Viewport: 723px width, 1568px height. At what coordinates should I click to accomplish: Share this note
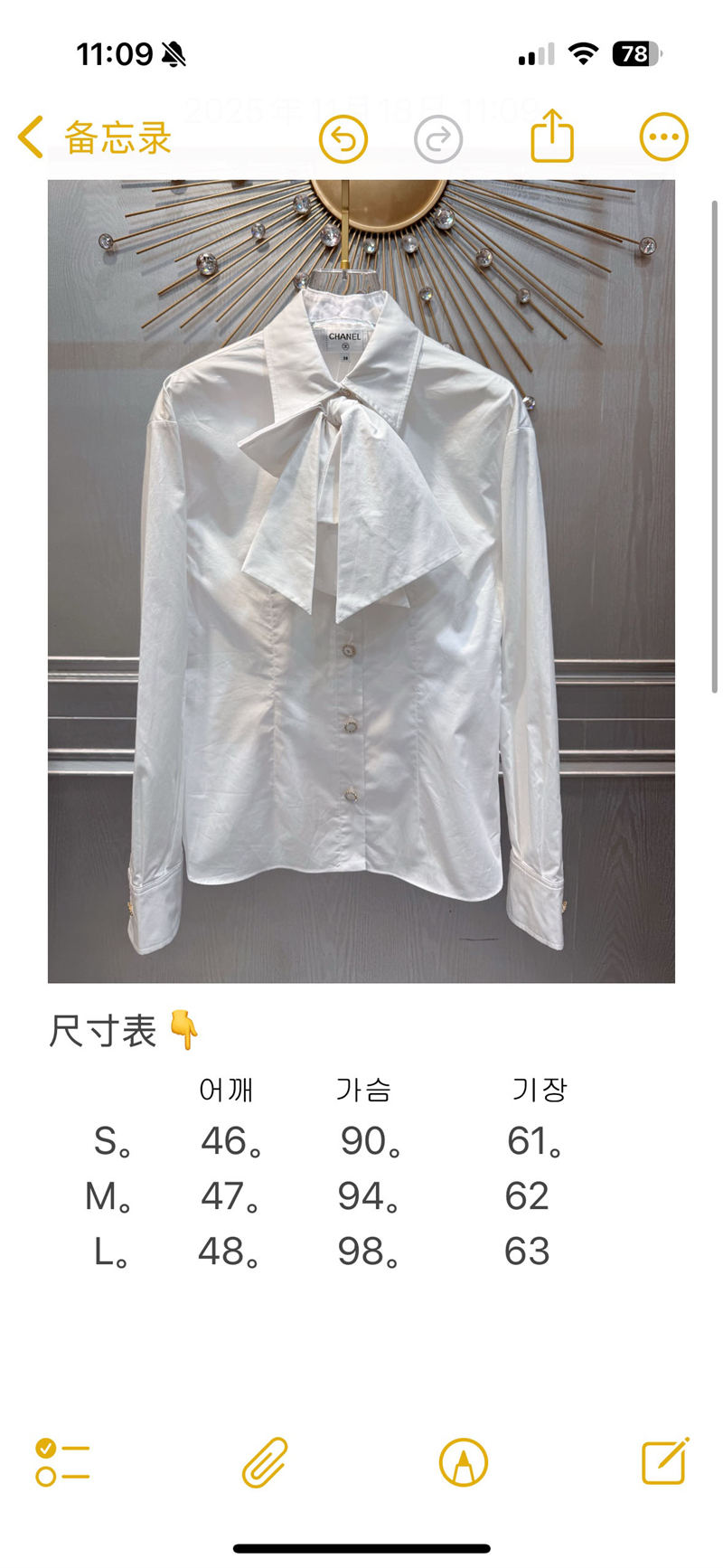552,137
